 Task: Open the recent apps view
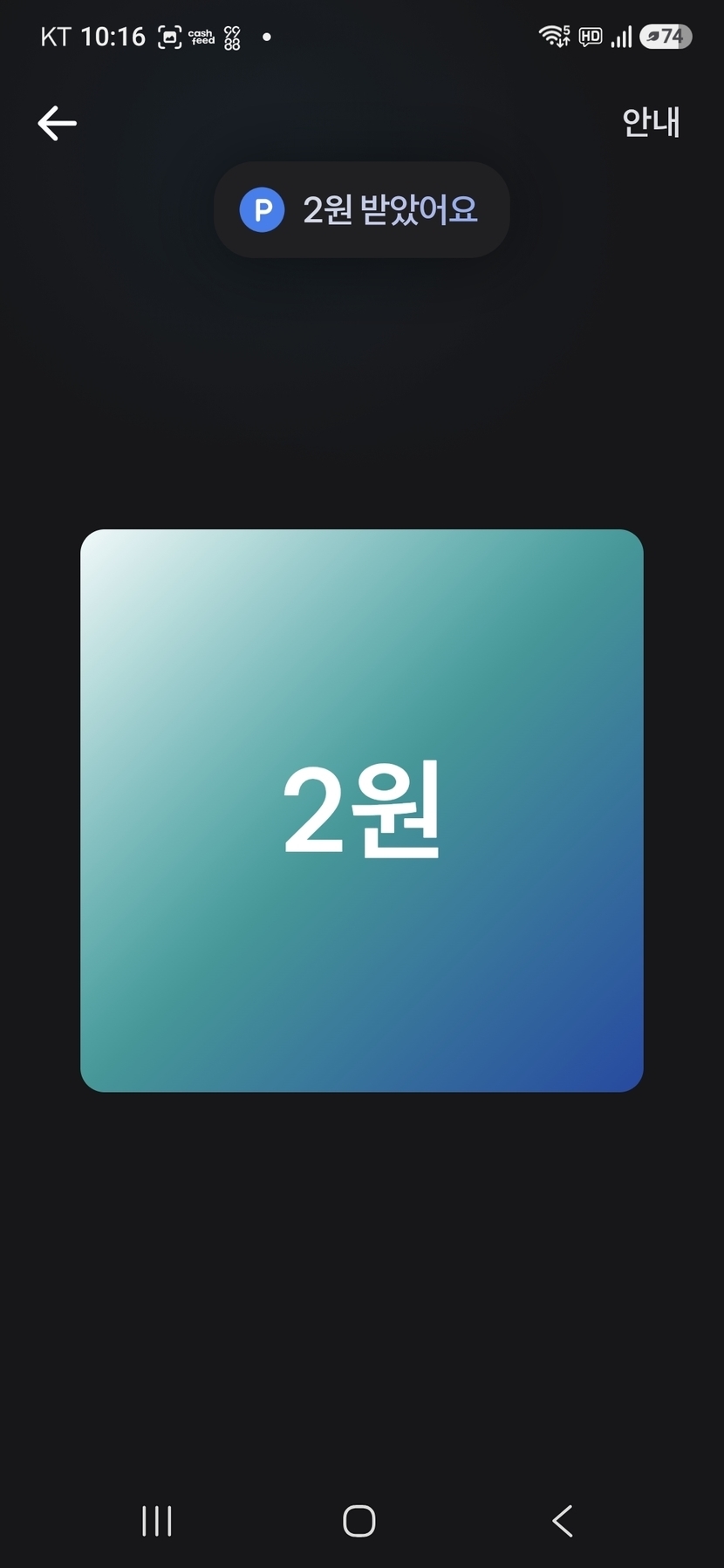click(157, 1520)
